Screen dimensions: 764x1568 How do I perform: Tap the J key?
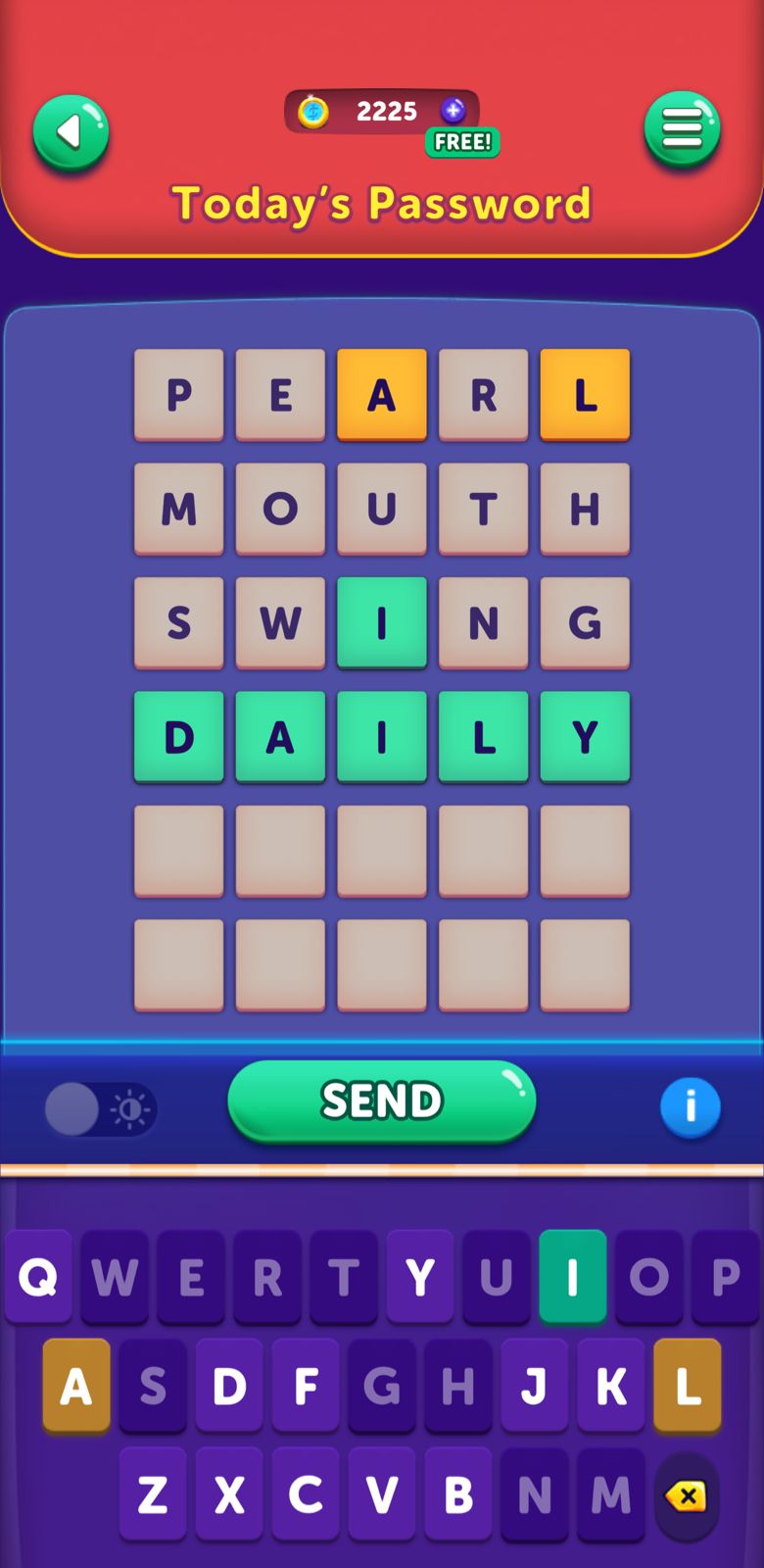pos(535,1386)
